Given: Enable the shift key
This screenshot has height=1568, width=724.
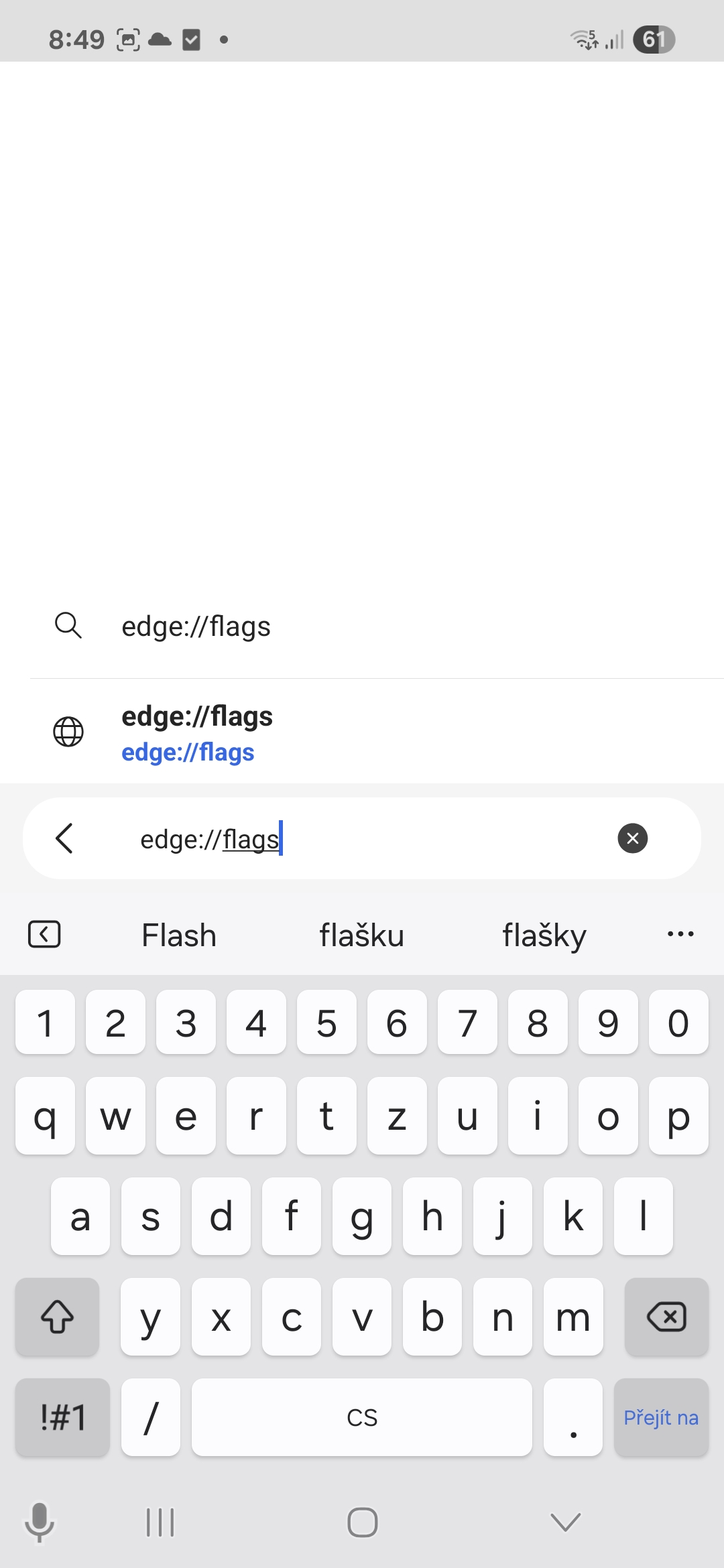Looking at the screenshot, I should pyautogui.click(x=57, y=1317).
